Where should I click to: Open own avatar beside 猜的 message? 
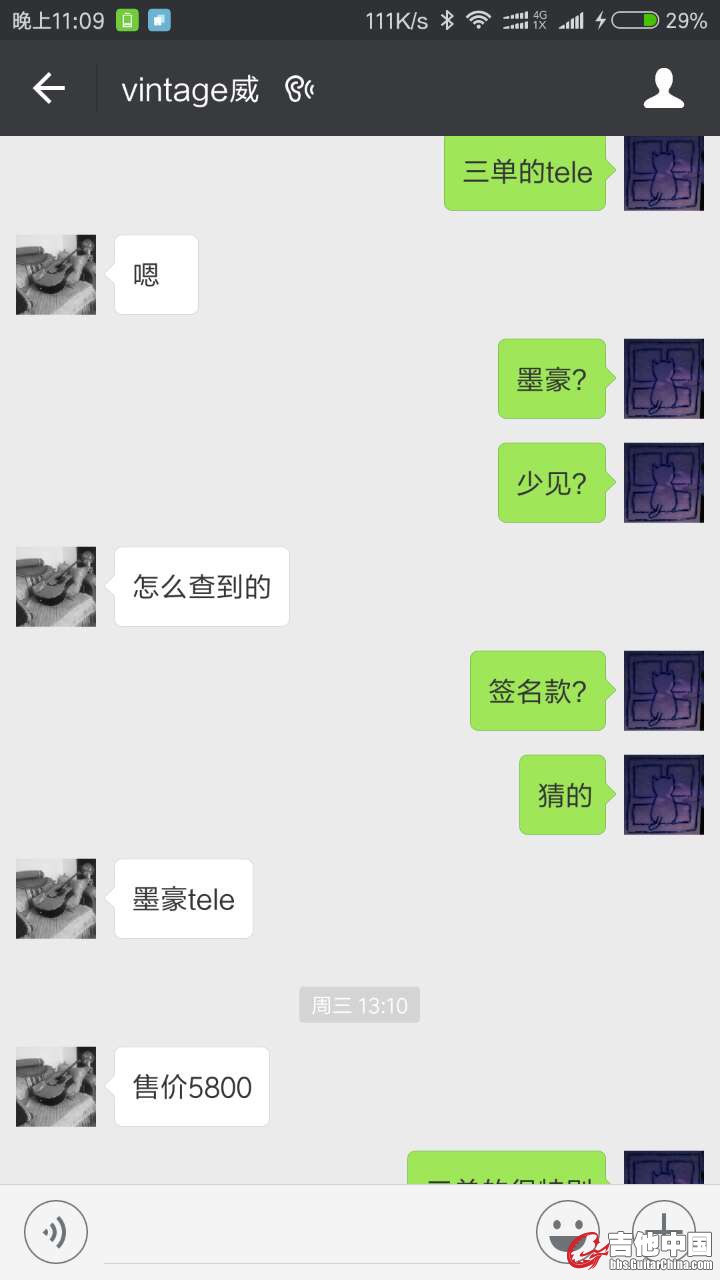coord(663,795)
